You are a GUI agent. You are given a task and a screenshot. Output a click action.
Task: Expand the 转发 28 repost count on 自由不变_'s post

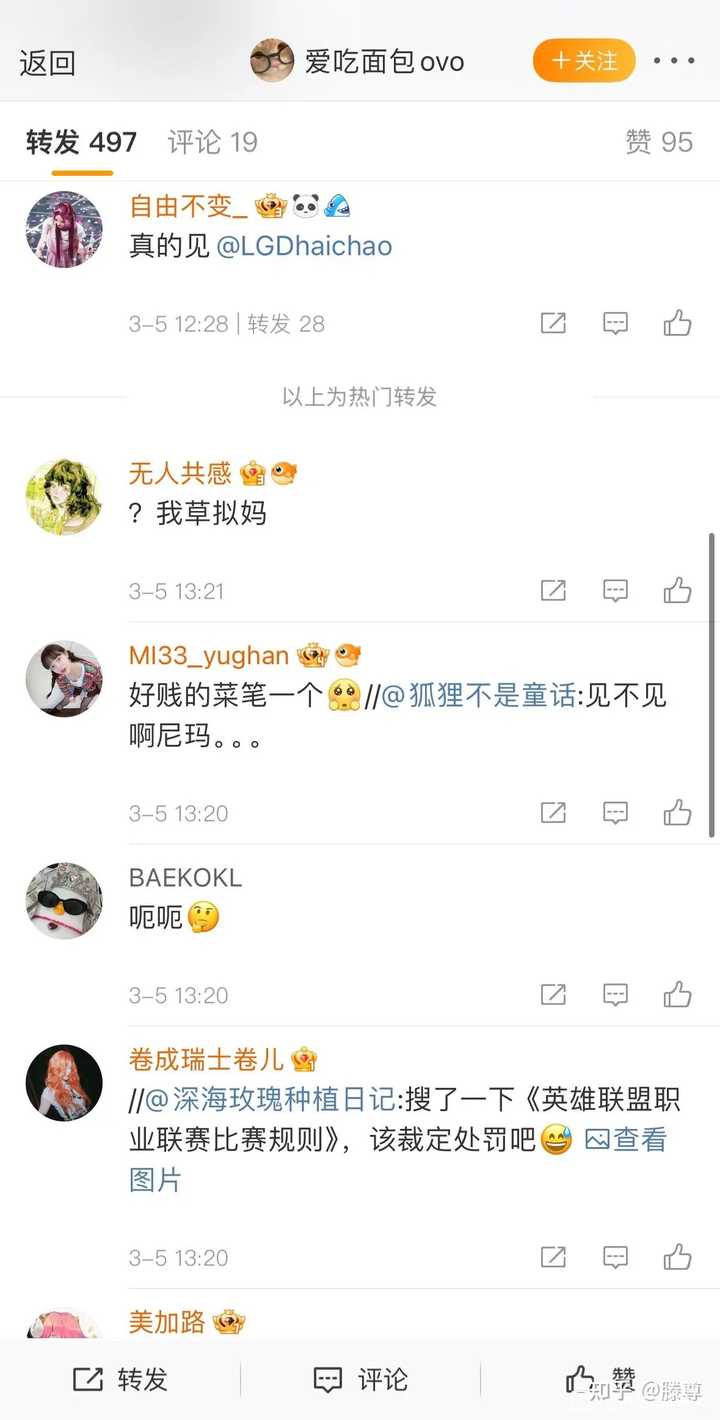click(x=286, y=323)
